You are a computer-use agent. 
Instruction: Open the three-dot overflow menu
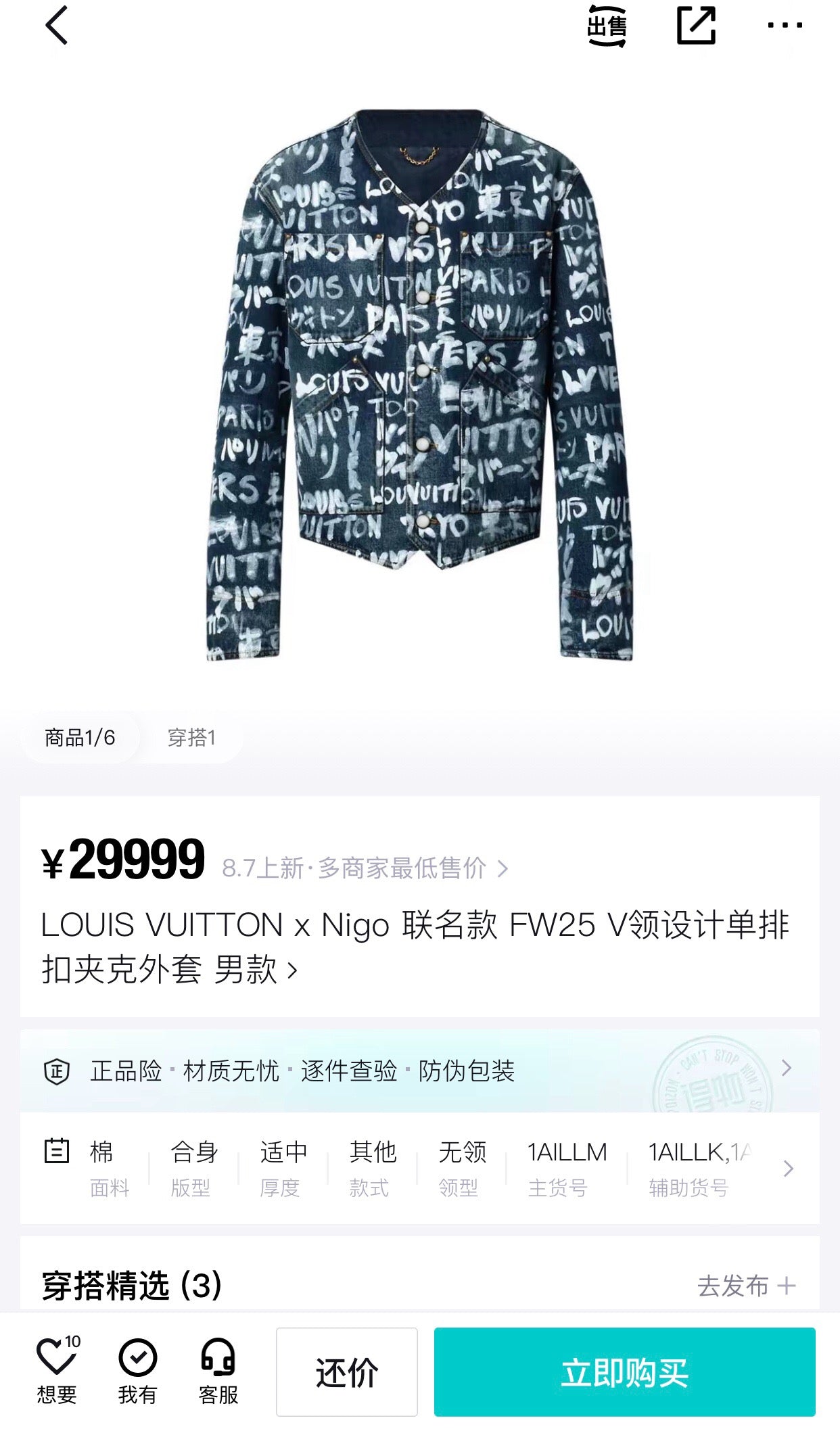(785, 26)
